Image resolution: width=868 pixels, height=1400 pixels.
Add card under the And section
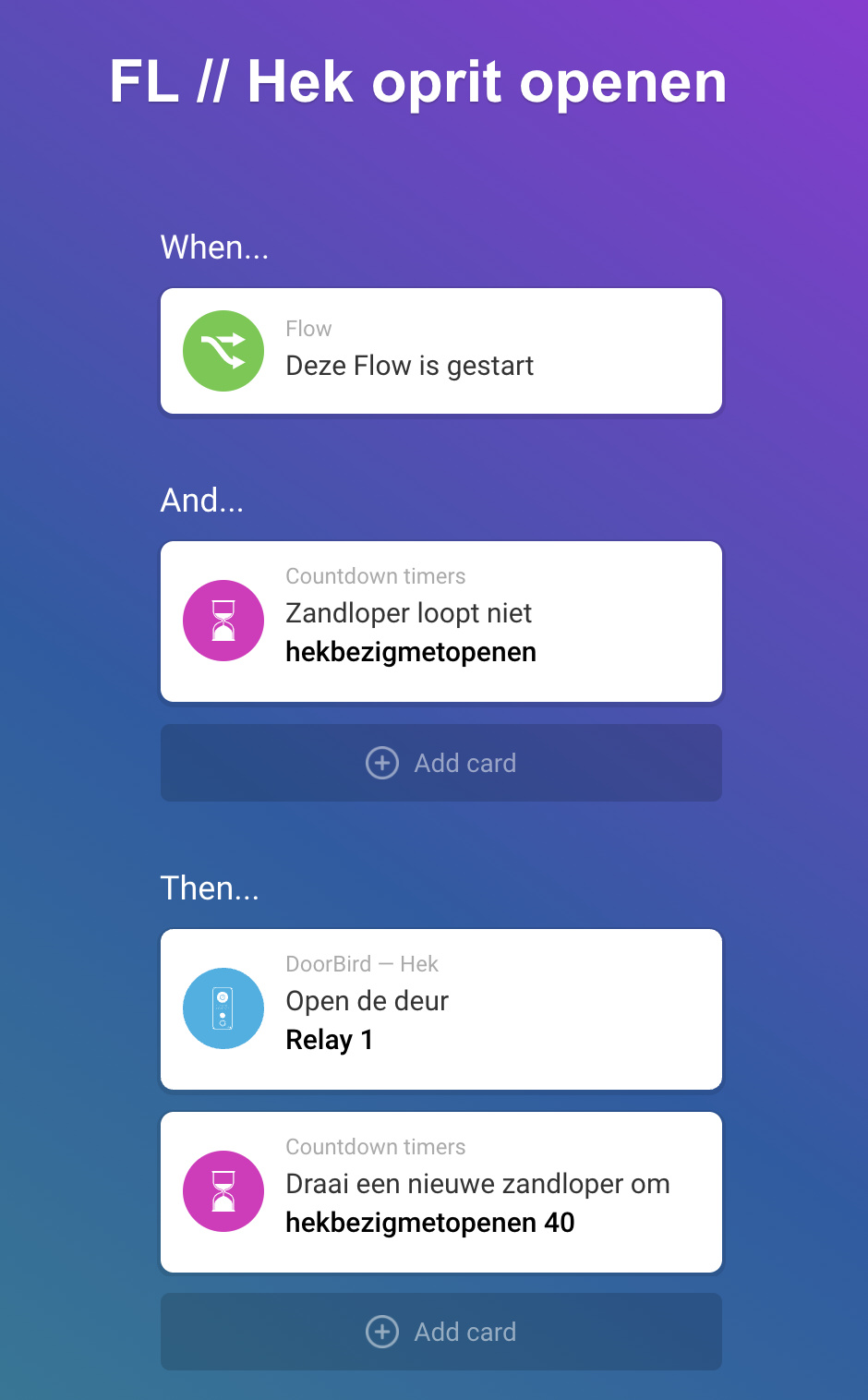click(440, 763)
